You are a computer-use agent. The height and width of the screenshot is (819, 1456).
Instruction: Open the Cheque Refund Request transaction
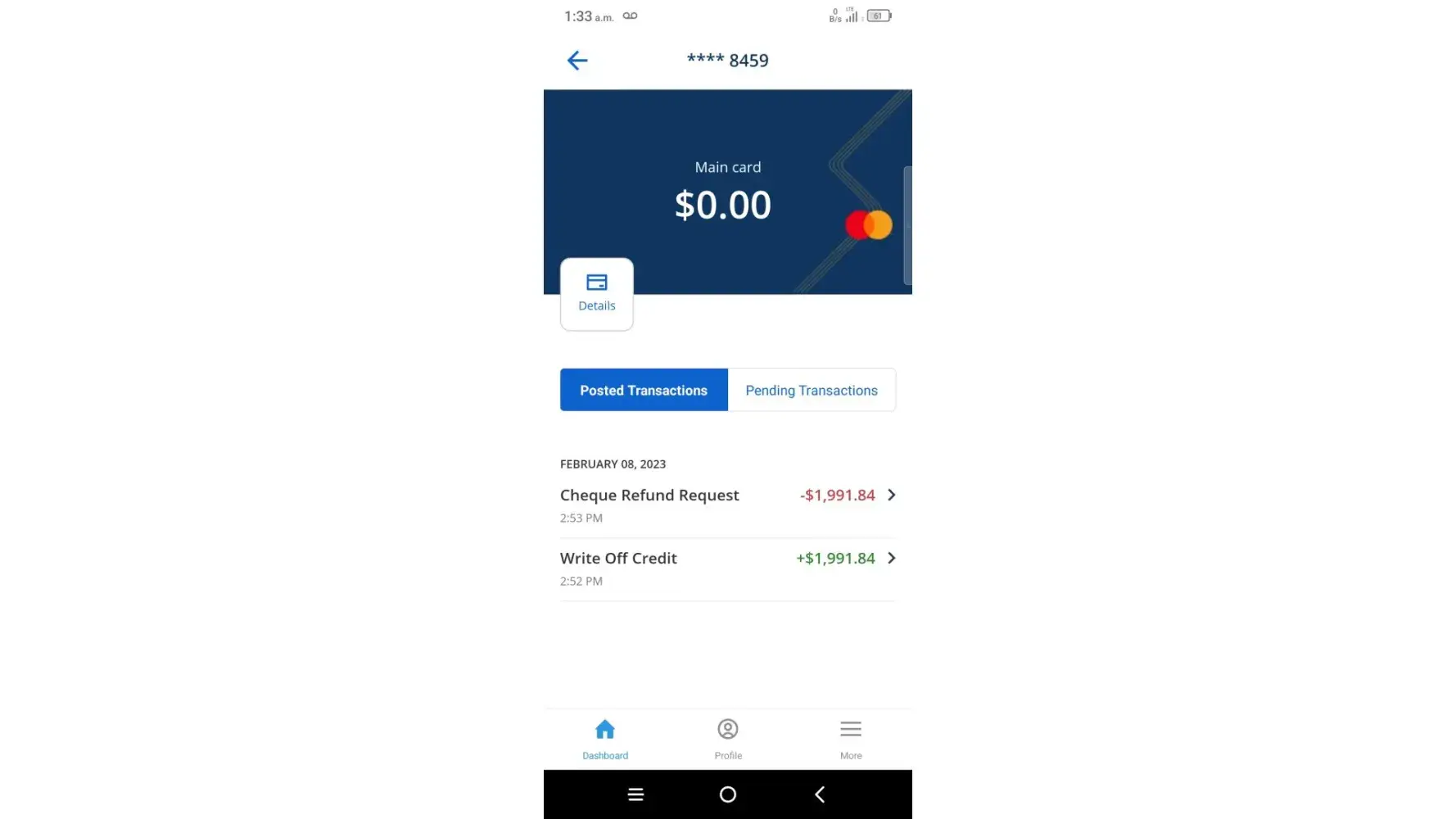(x=727, y=505)
